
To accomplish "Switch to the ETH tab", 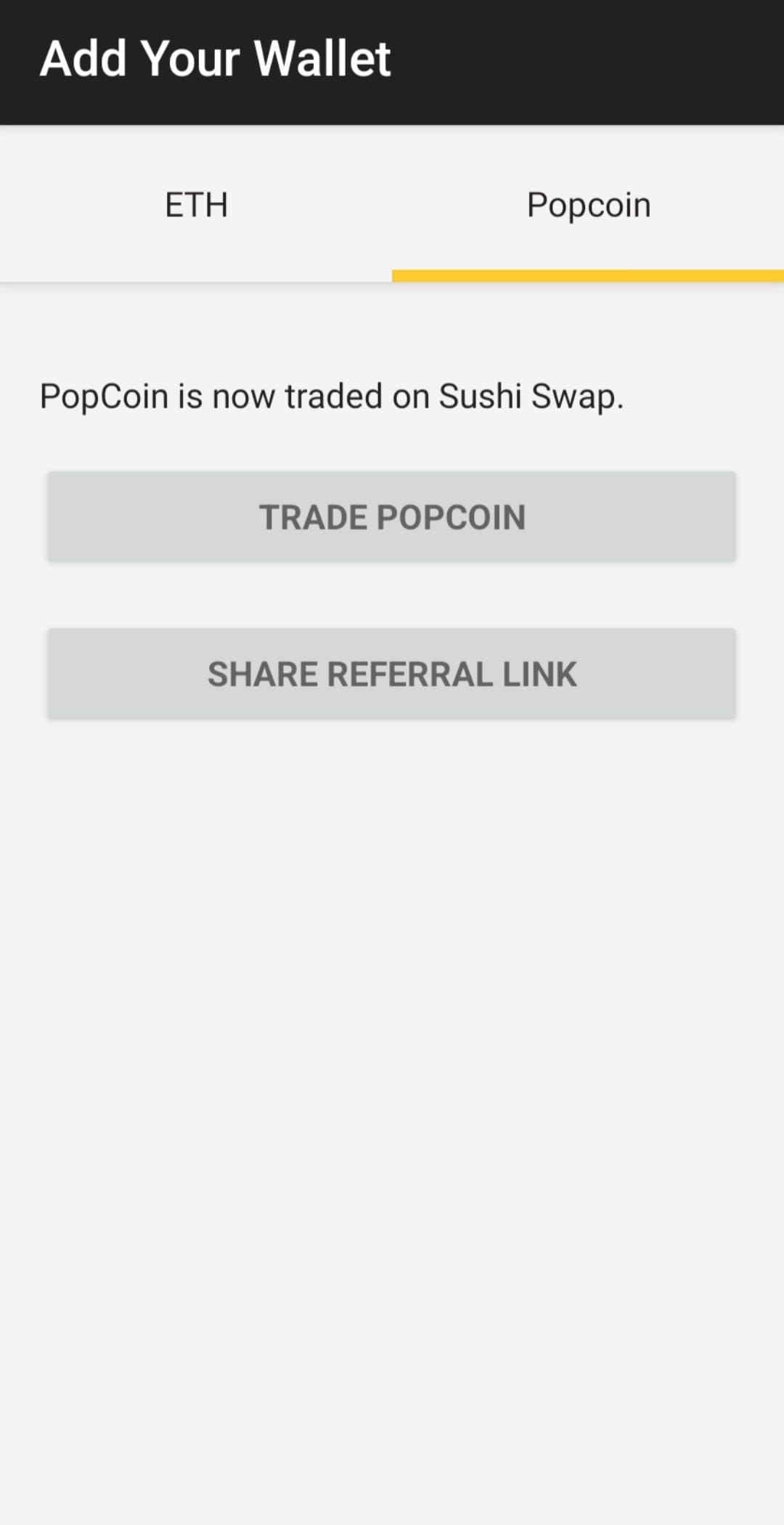I will point(196,204).
